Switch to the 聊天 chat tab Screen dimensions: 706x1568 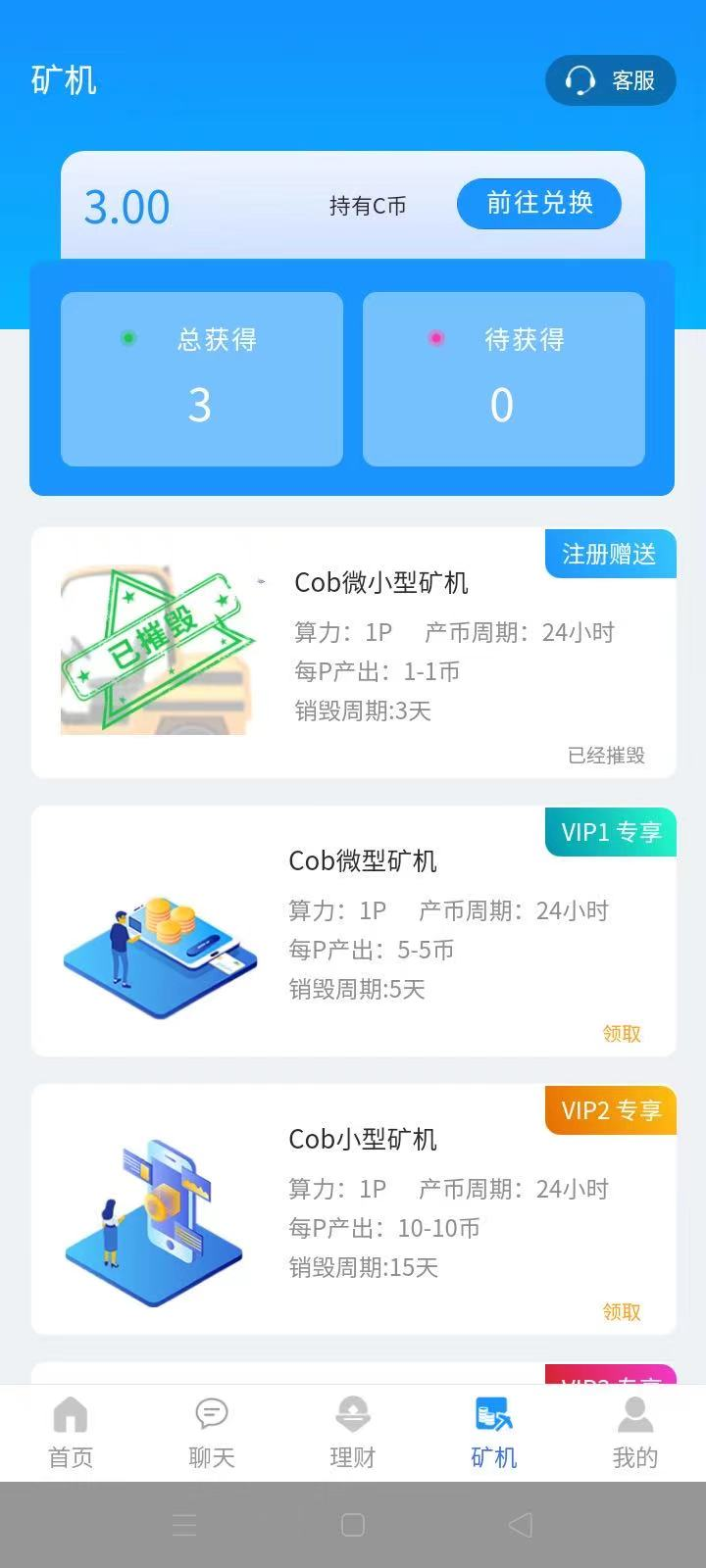click(x=212, y=1433)
